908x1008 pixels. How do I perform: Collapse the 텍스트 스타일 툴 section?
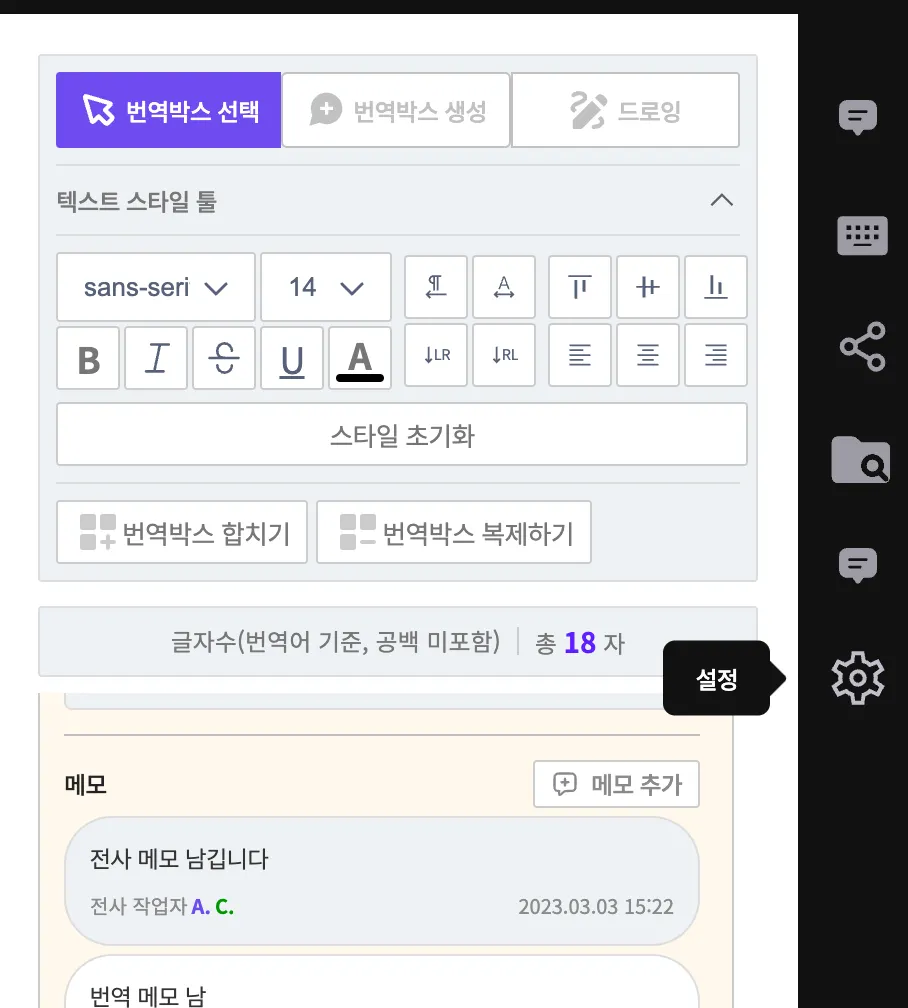click(721, 200)
